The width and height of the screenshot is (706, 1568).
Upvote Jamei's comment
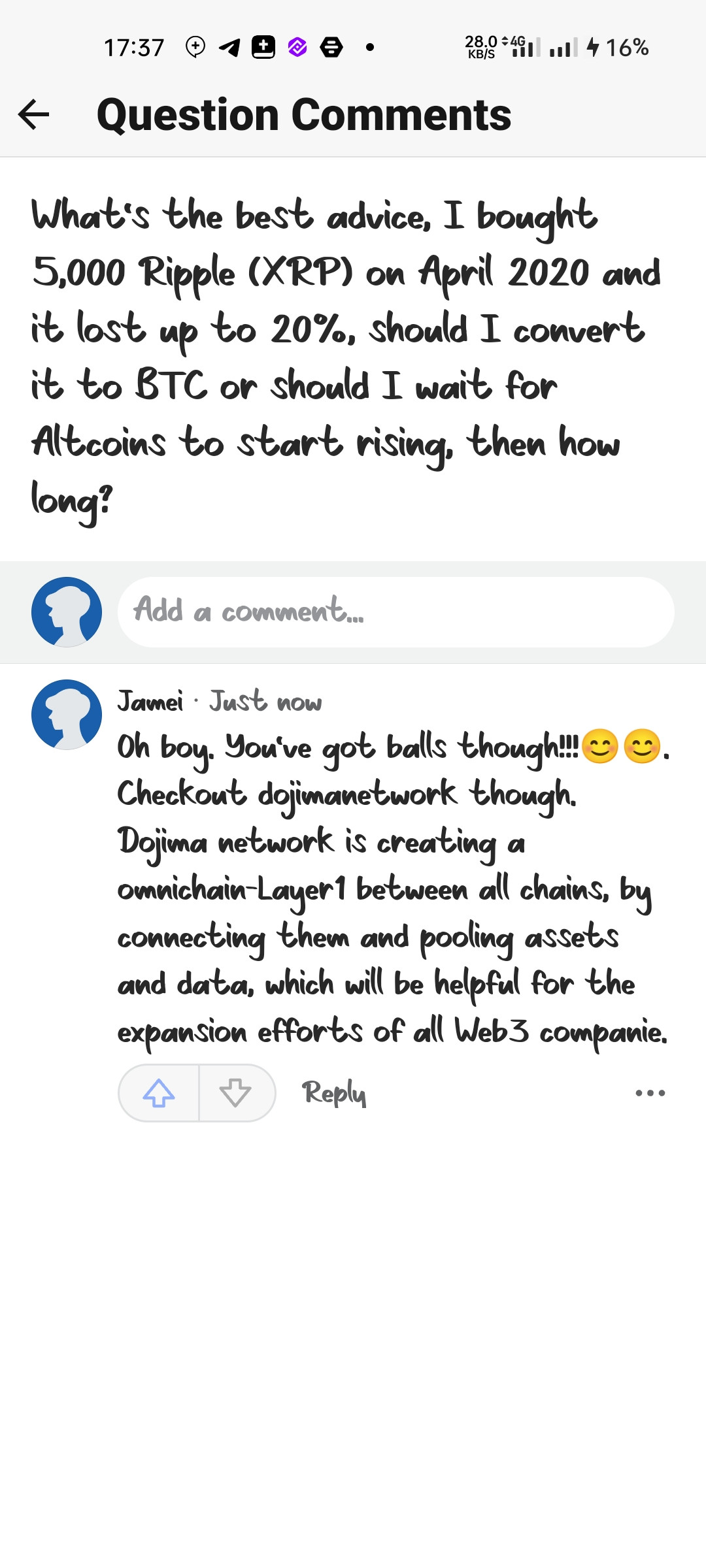(x=159, y=1092)
